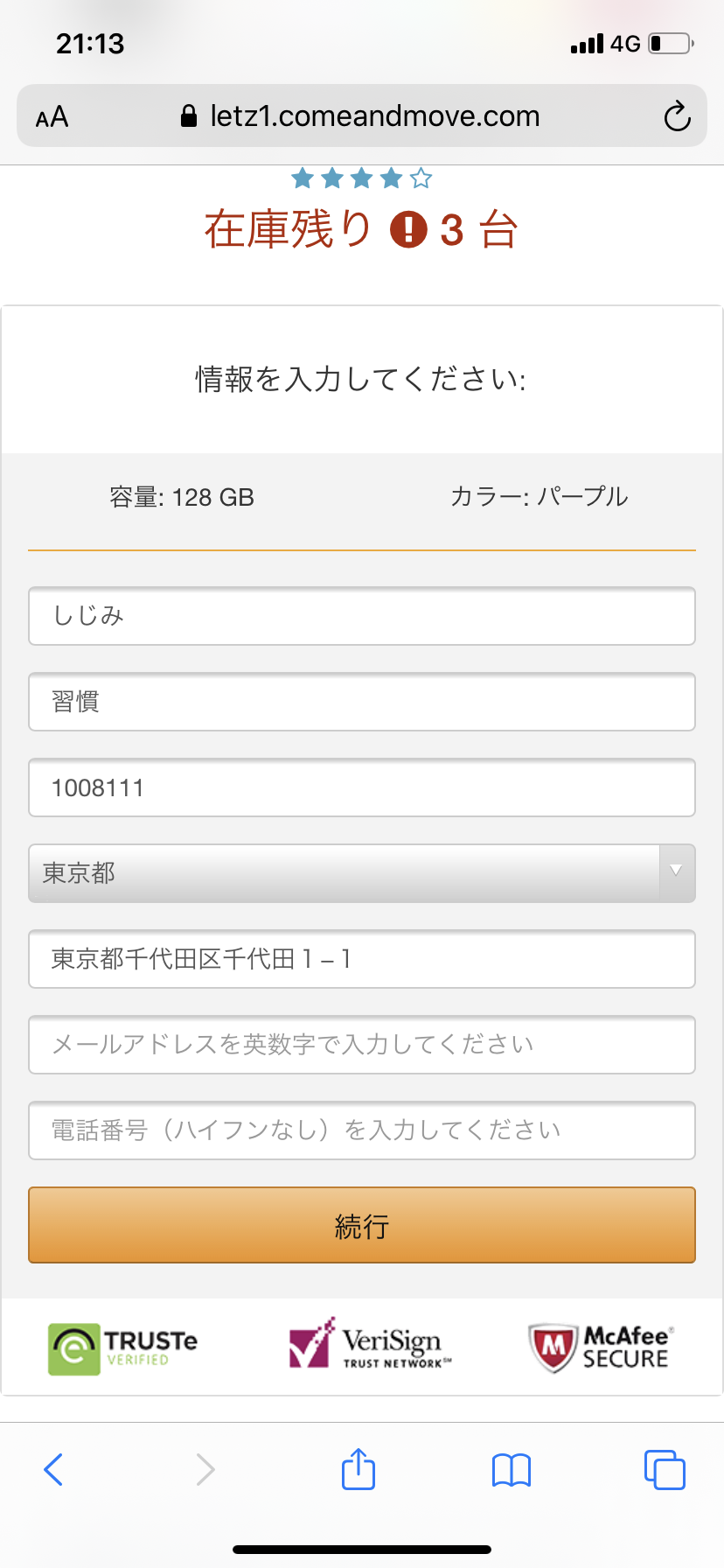Edit the address field 東京都千代田区千代田
Screen dimensions: 724x1568
[362, 959]
